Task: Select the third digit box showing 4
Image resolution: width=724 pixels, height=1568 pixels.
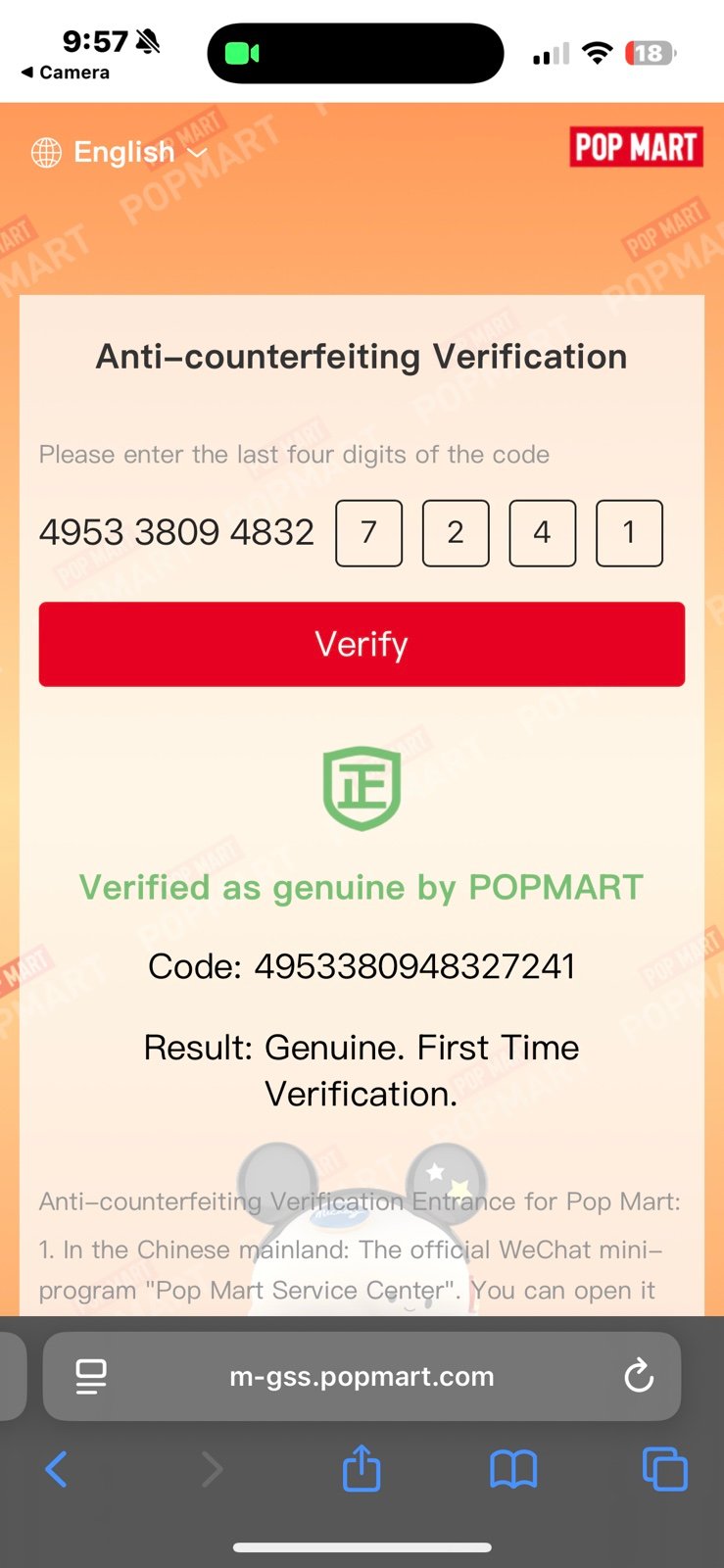Action: point(543,533)
